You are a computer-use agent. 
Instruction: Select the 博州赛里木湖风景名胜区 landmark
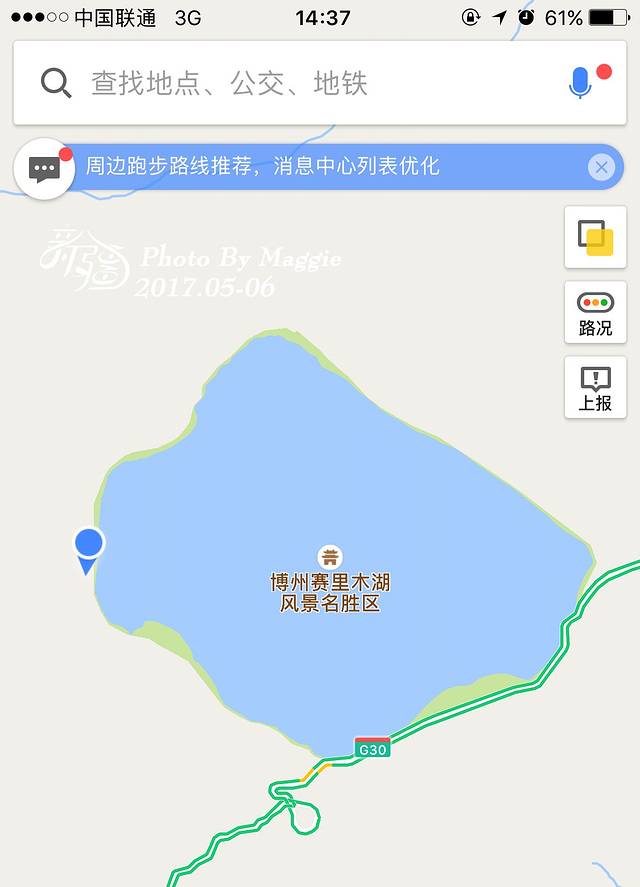tap(330, 580)
